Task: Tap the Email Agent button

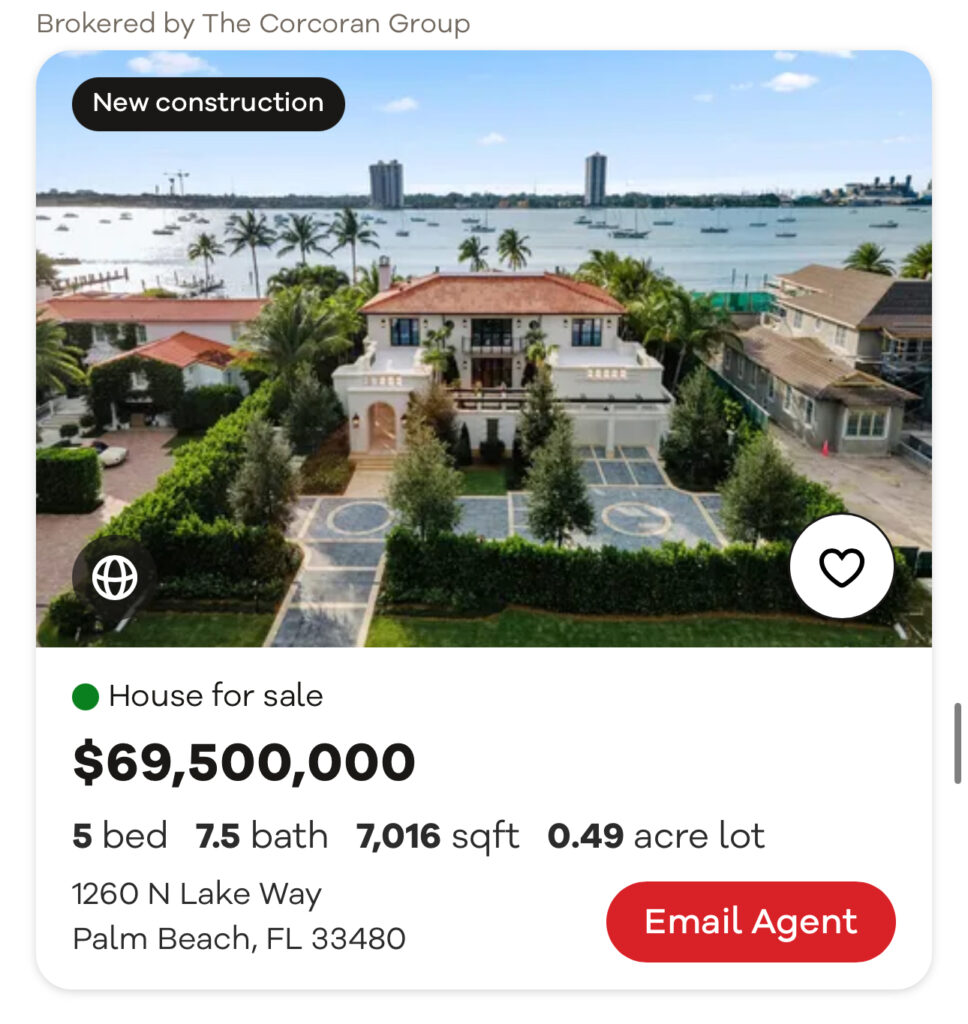Action: point(750,921)
